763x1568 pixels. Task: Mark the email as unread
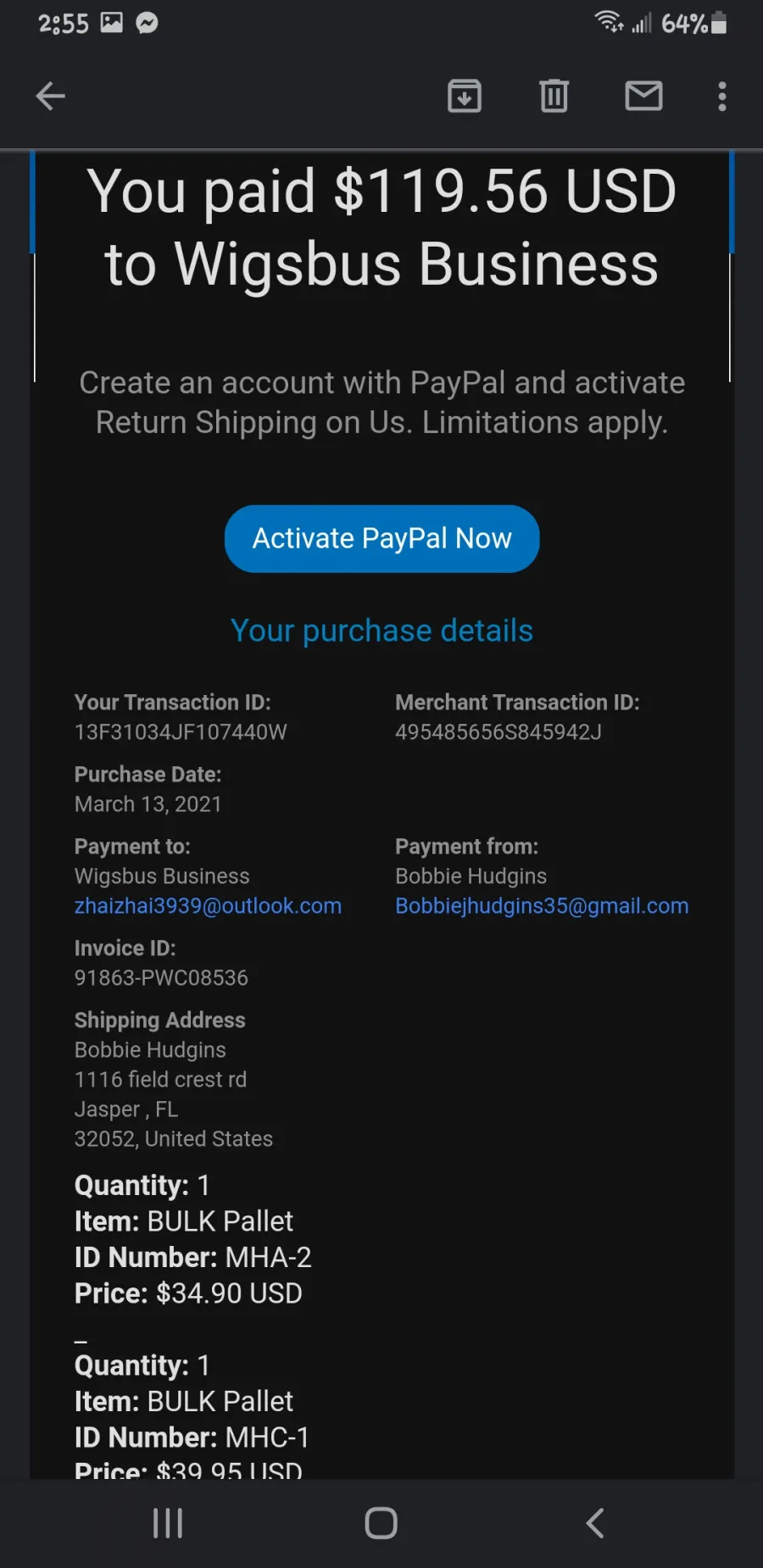point(643,96)
